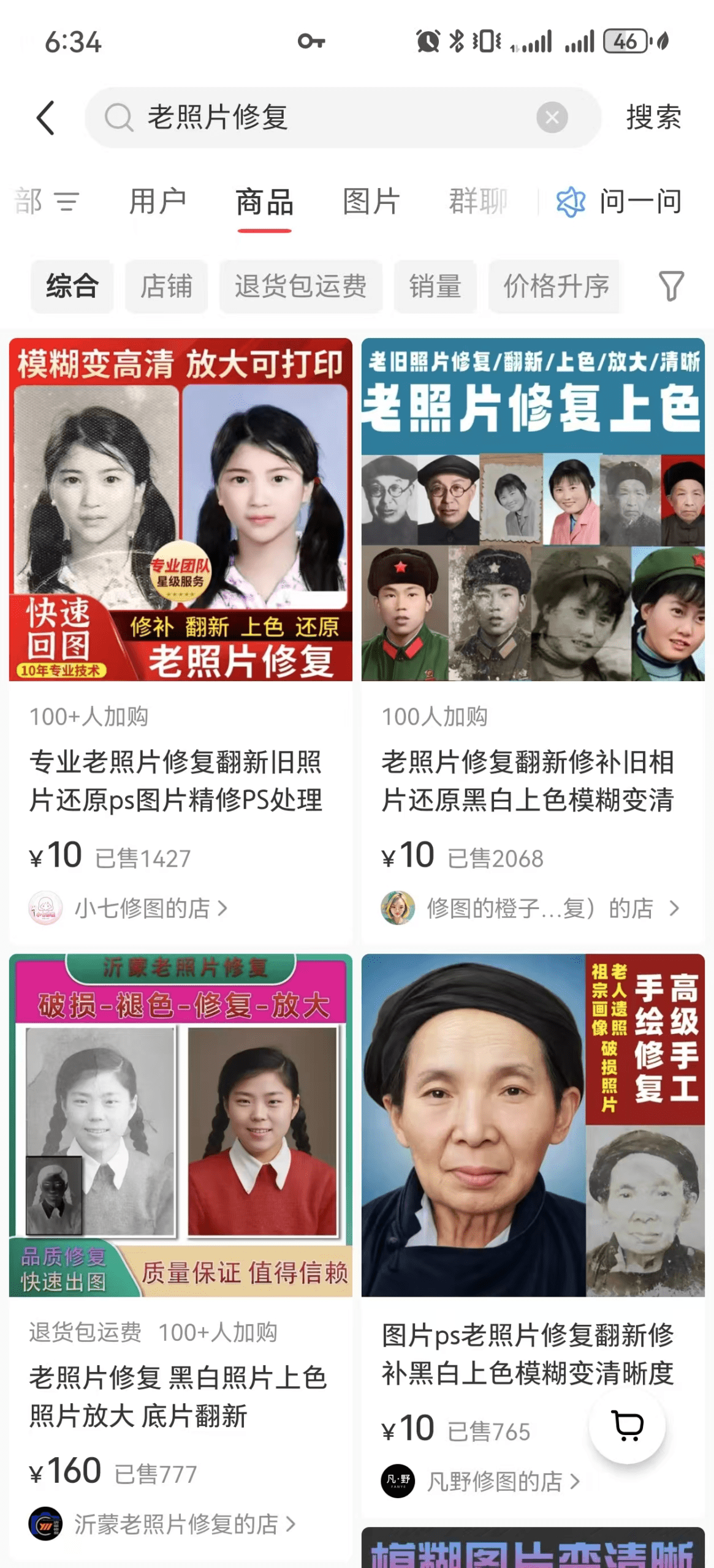714x1568 pixels.
Task: Switch to the 群聊 tab
Action: [478, 202]
